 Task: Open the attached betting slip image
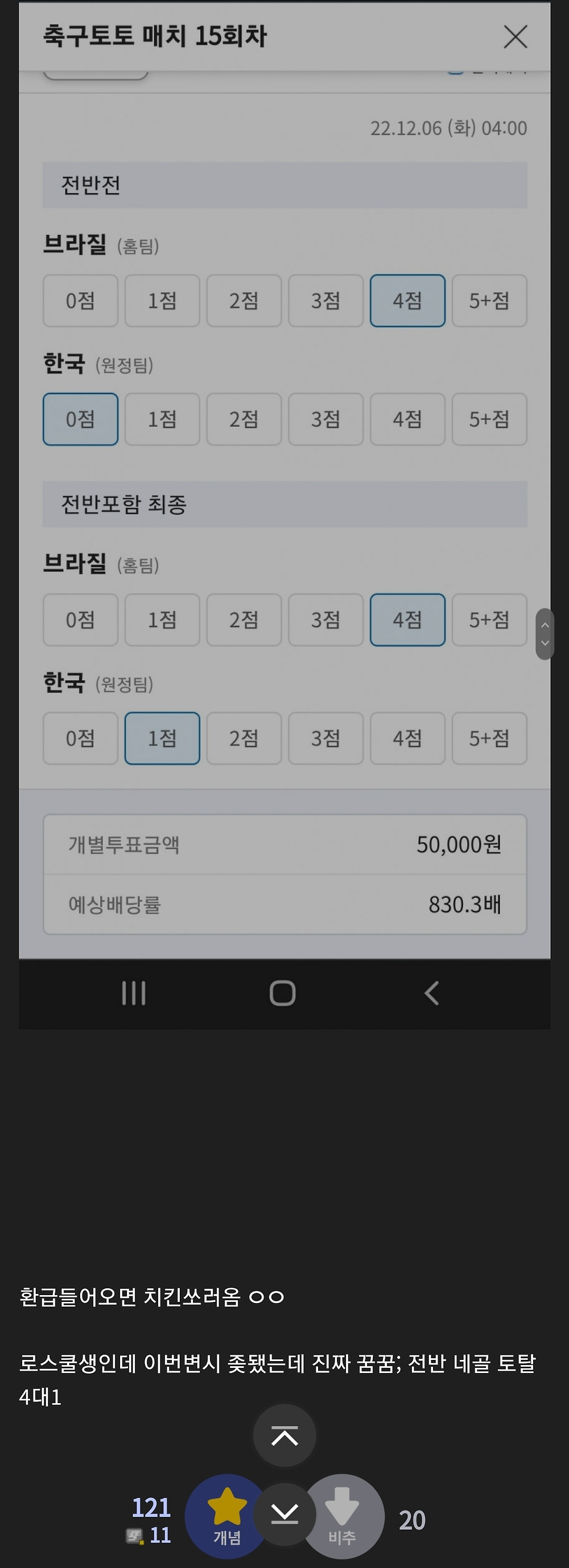tap(284, 515)
